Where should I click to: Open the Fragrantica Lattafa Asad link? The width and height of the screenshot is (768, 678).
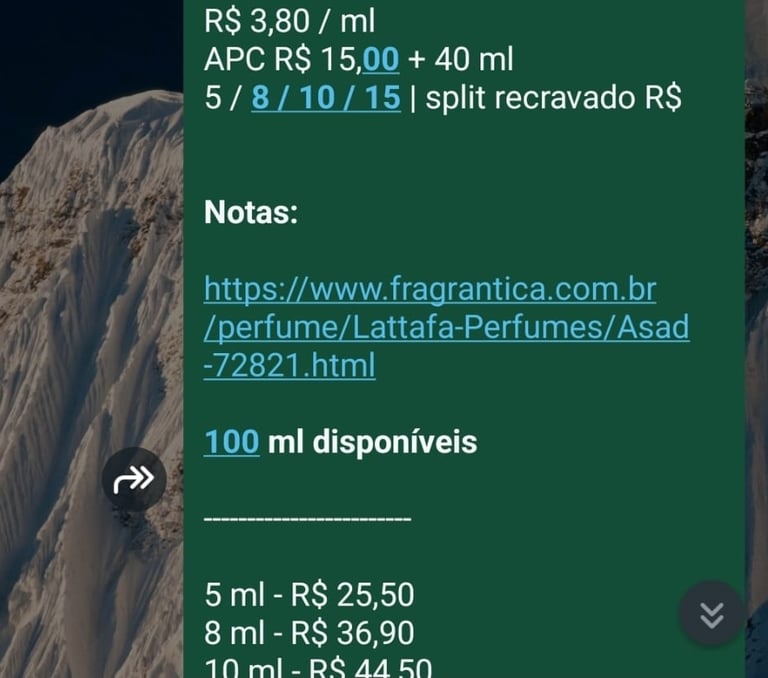pyautogui.click(x=446, y=327)
